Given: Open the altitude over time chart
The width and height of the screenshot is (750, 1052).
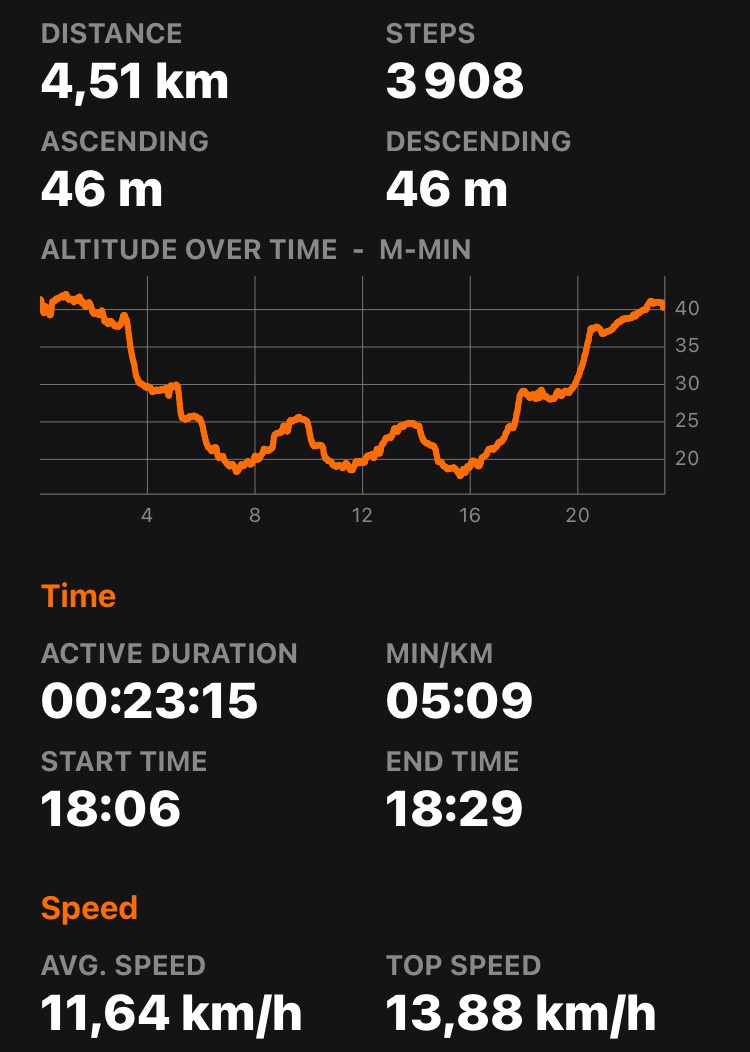Looking at the screenshot, I should pos(352,385).
